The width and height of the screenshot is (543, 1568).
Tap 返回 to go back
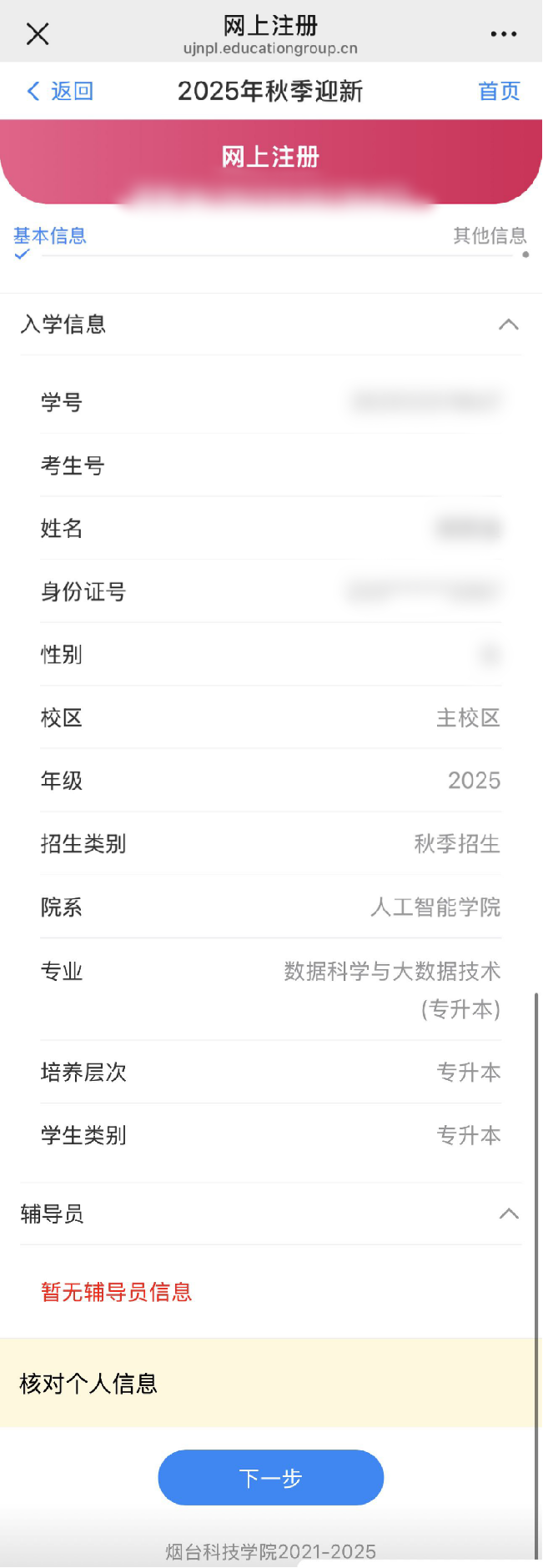tap(61, 91)
